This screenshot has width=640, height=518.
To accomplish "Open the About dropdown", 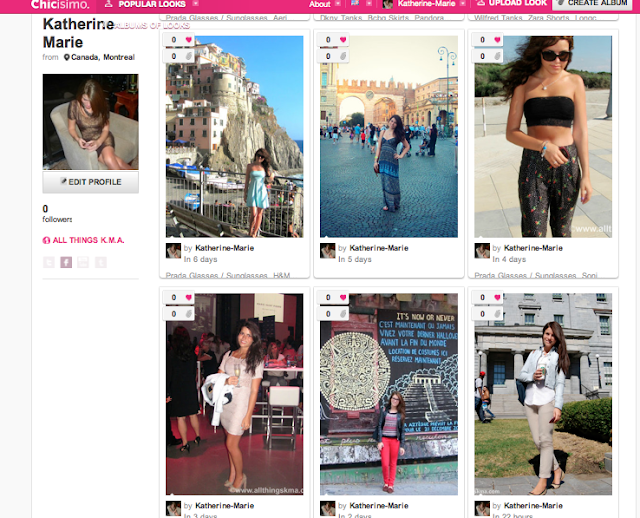I will tap(322, 4).
